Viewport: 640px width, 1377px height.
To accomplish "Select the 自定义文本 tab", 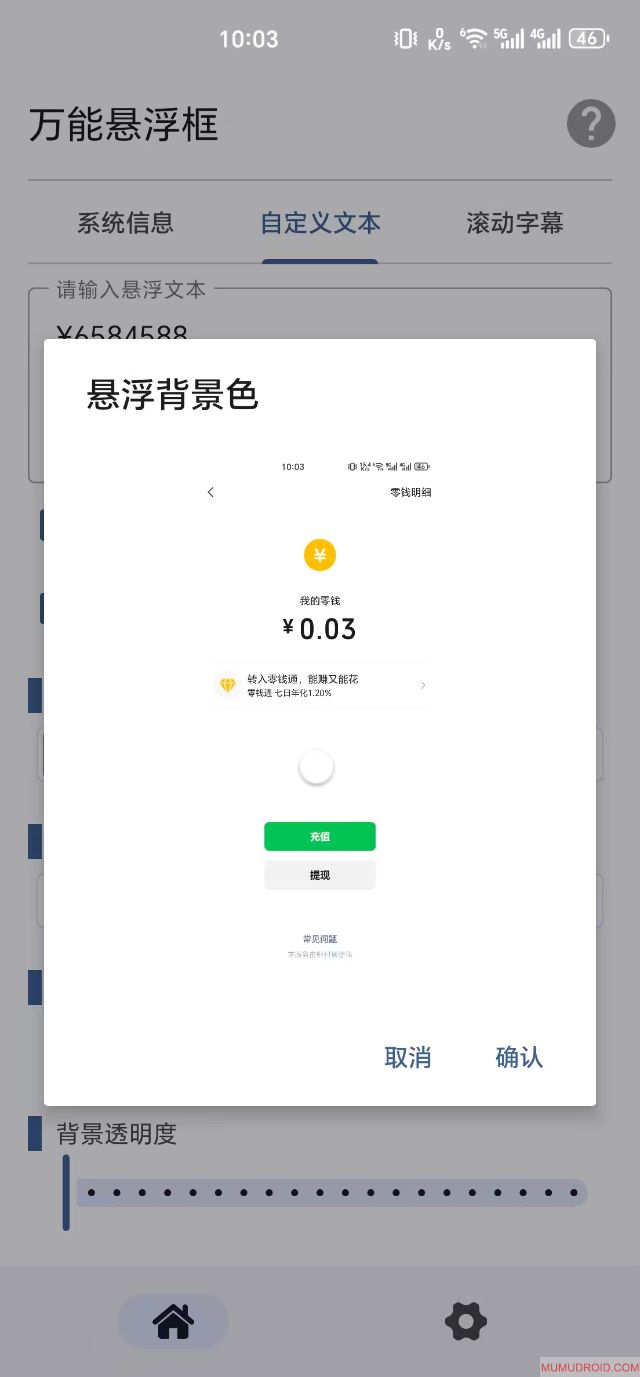I will tap(320, 223).
